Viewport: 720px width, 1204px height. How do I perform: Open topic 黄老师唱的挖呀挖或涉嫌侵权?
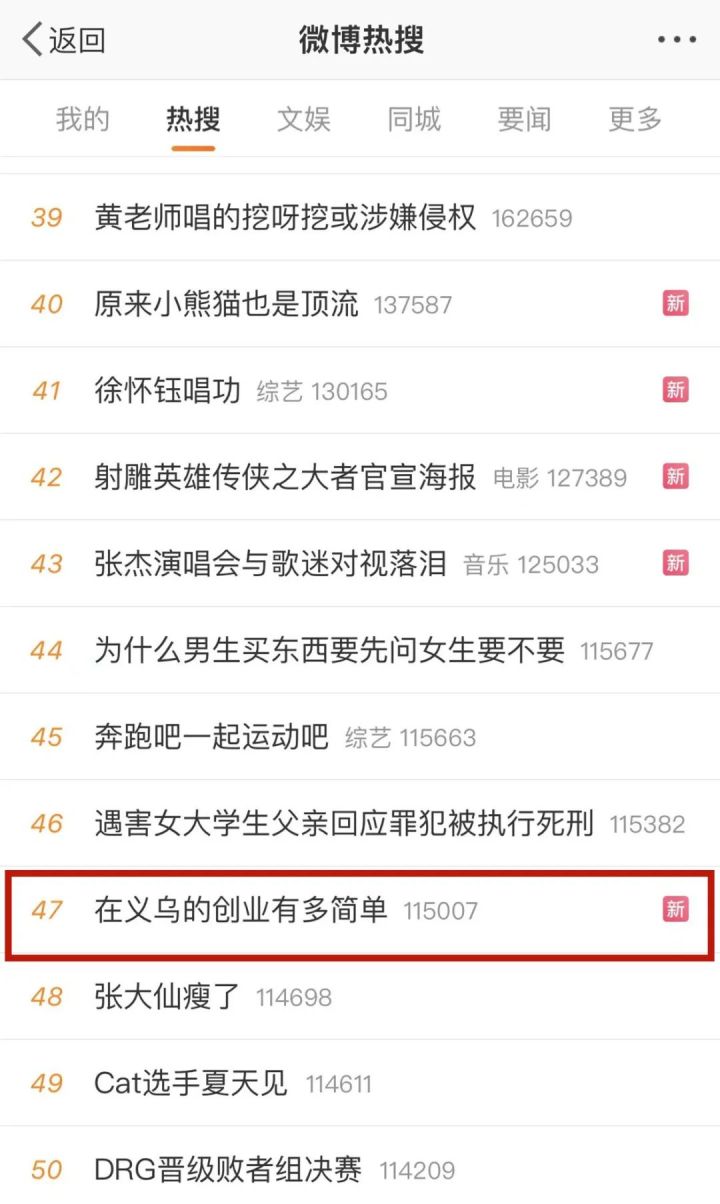click(x=285, y=217)
